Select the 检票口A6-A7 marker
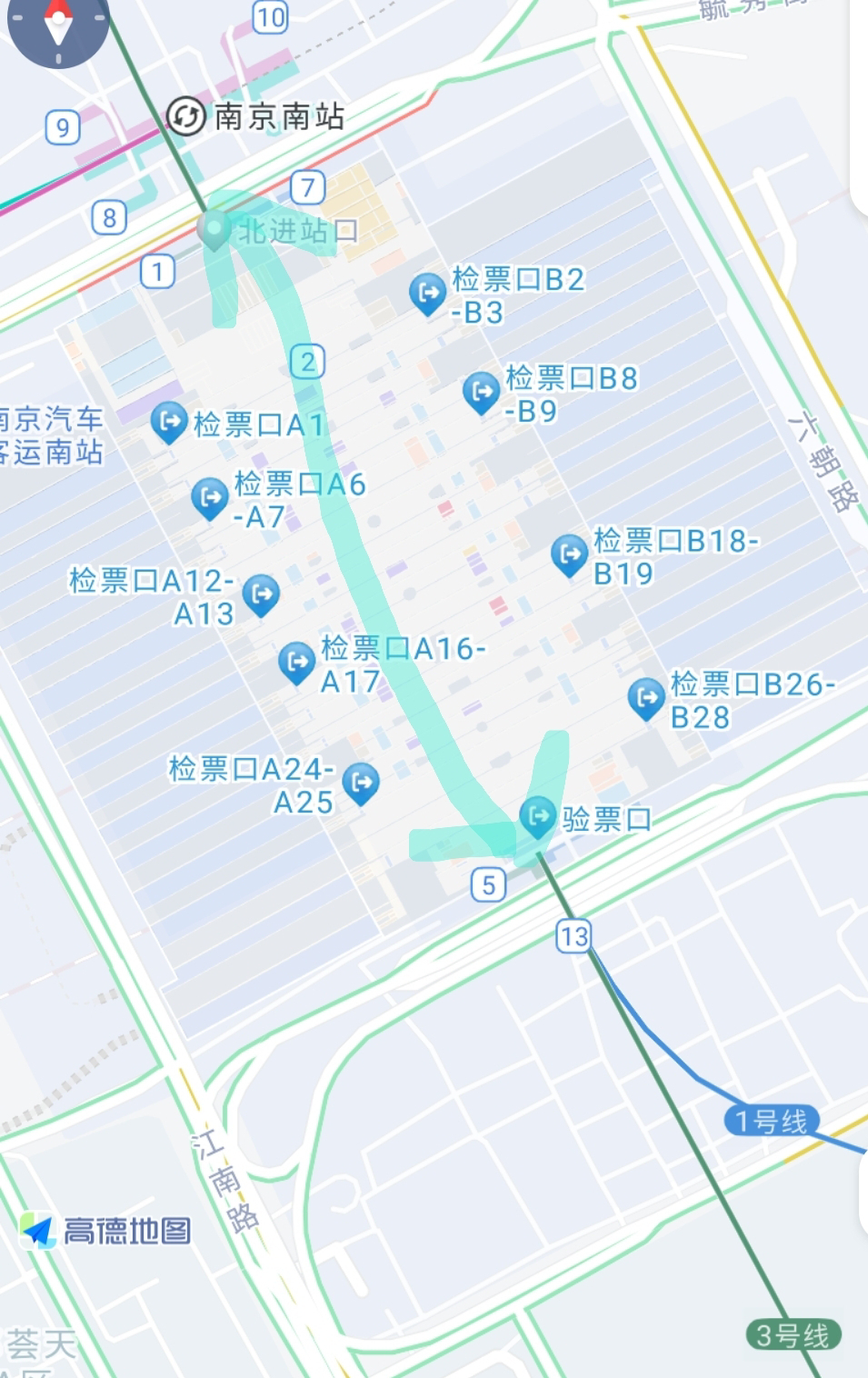 point(209,497)
